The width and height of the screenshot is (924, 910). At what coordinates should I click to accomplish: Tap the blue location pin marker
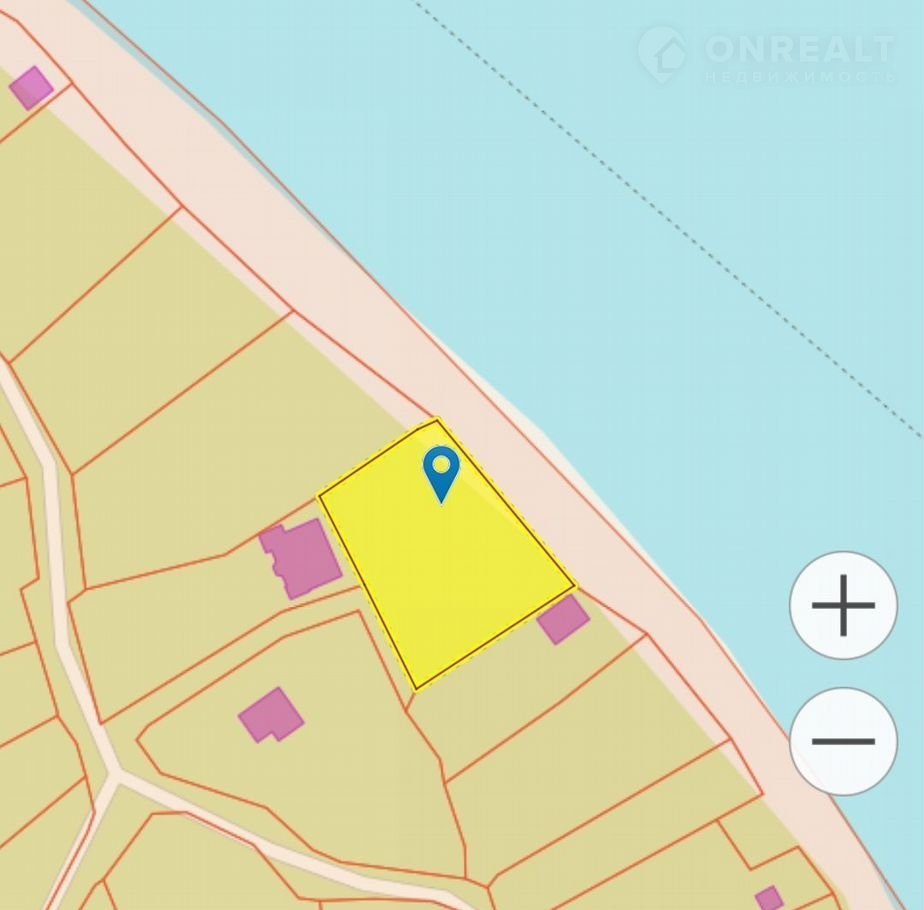(x=441, y=471)
